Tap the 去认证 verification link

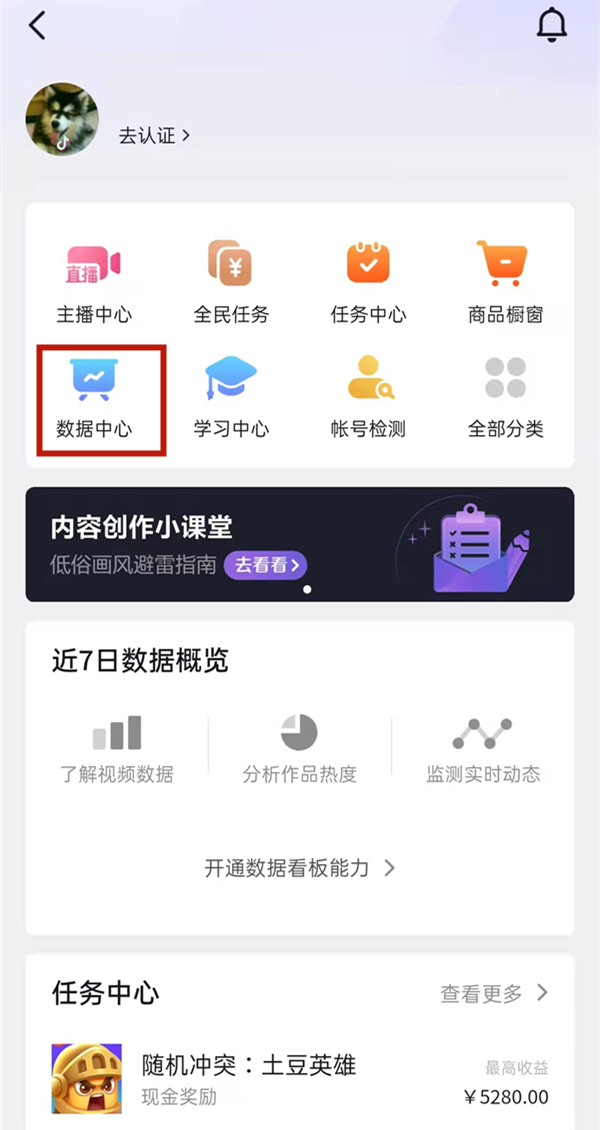[x=154, y=135]
